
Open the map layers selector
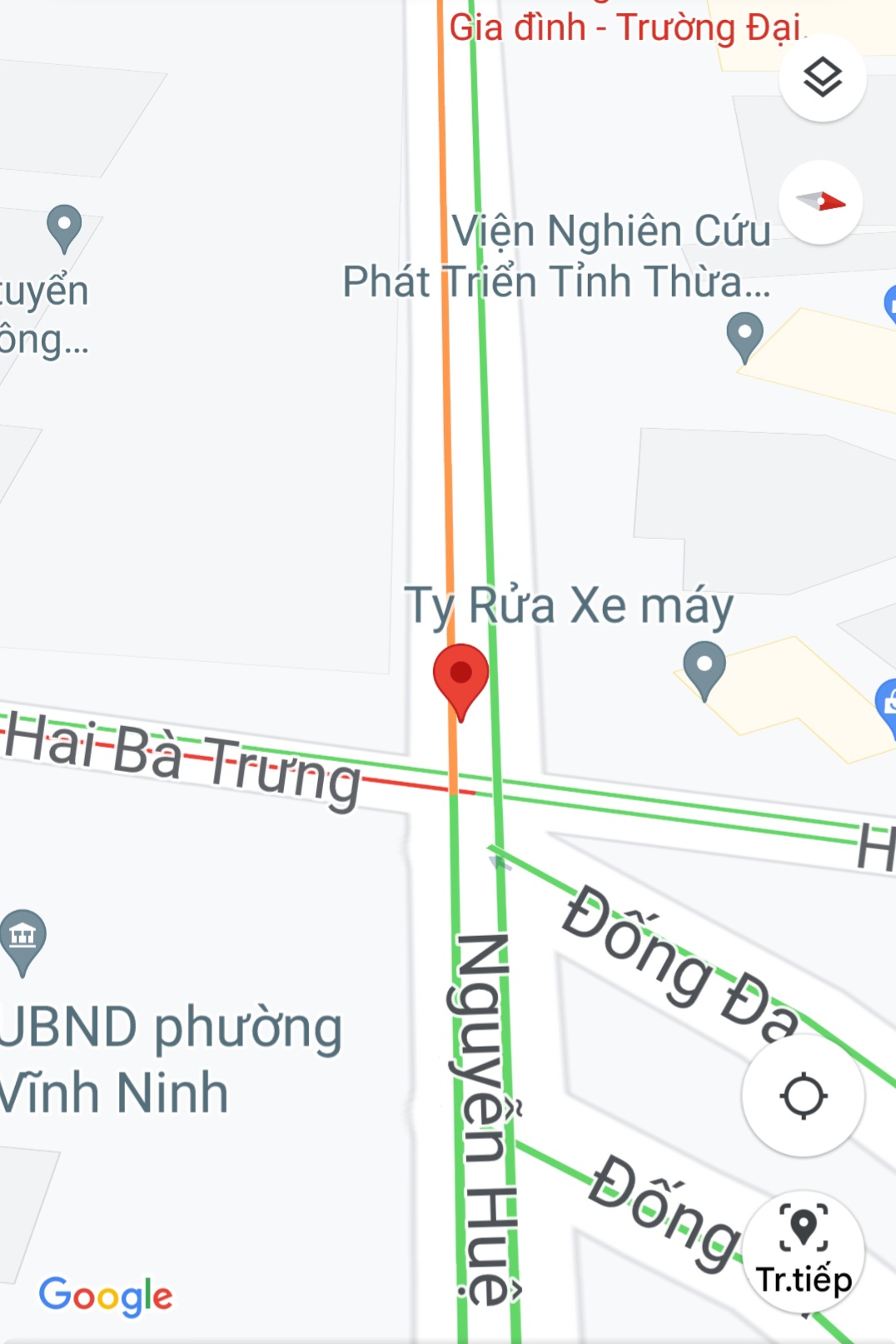[x=822, y=78]
